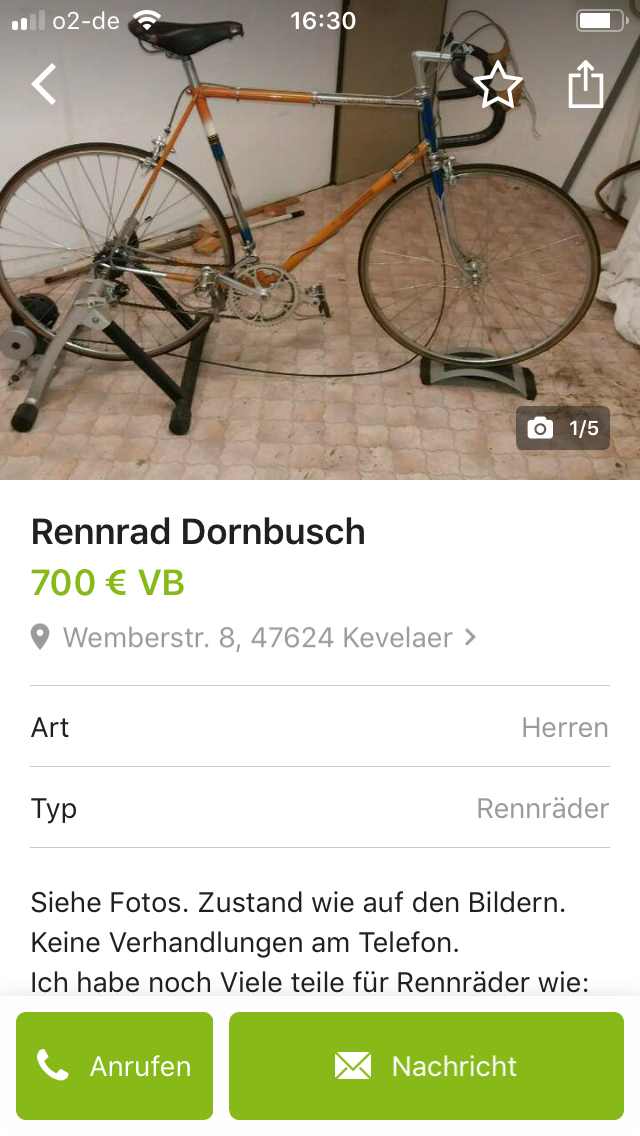Go back using the top-left arrow
The height and width of the screenshot is (1136, 640).
(44, 85)
